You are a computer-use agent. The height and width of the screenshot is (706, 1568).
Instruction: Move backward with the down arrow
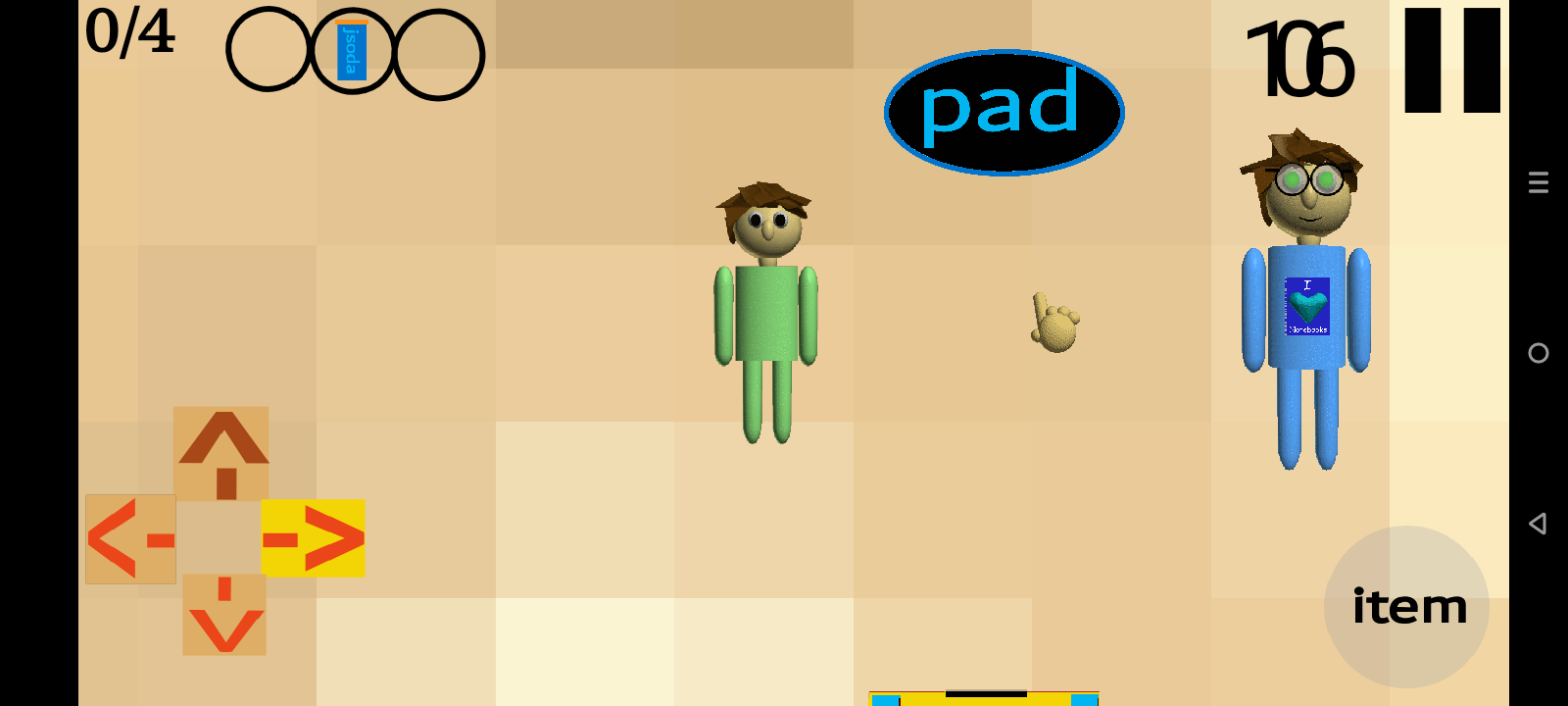click(224, 615)
